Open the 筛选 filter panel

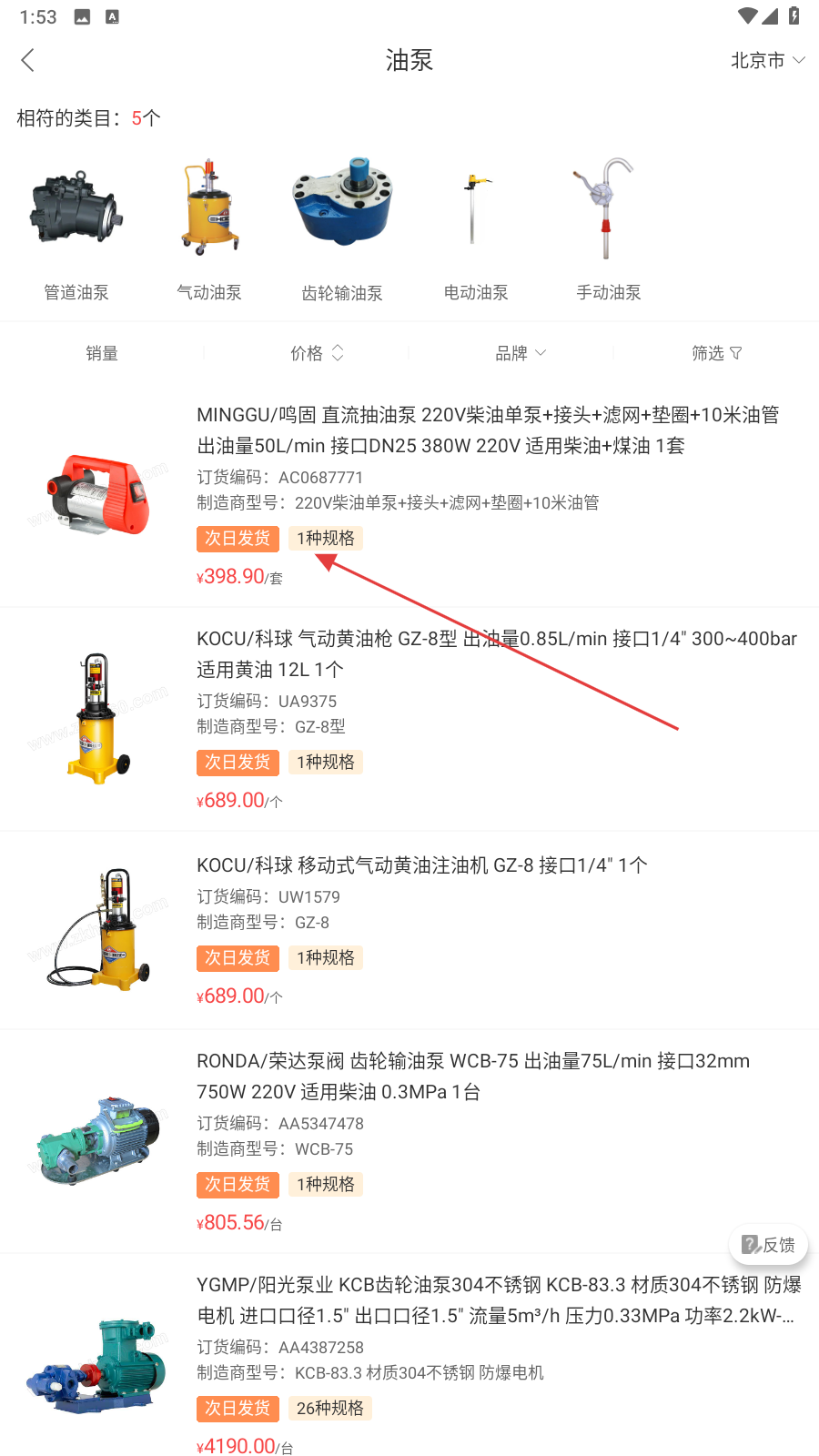coord(716,353)
